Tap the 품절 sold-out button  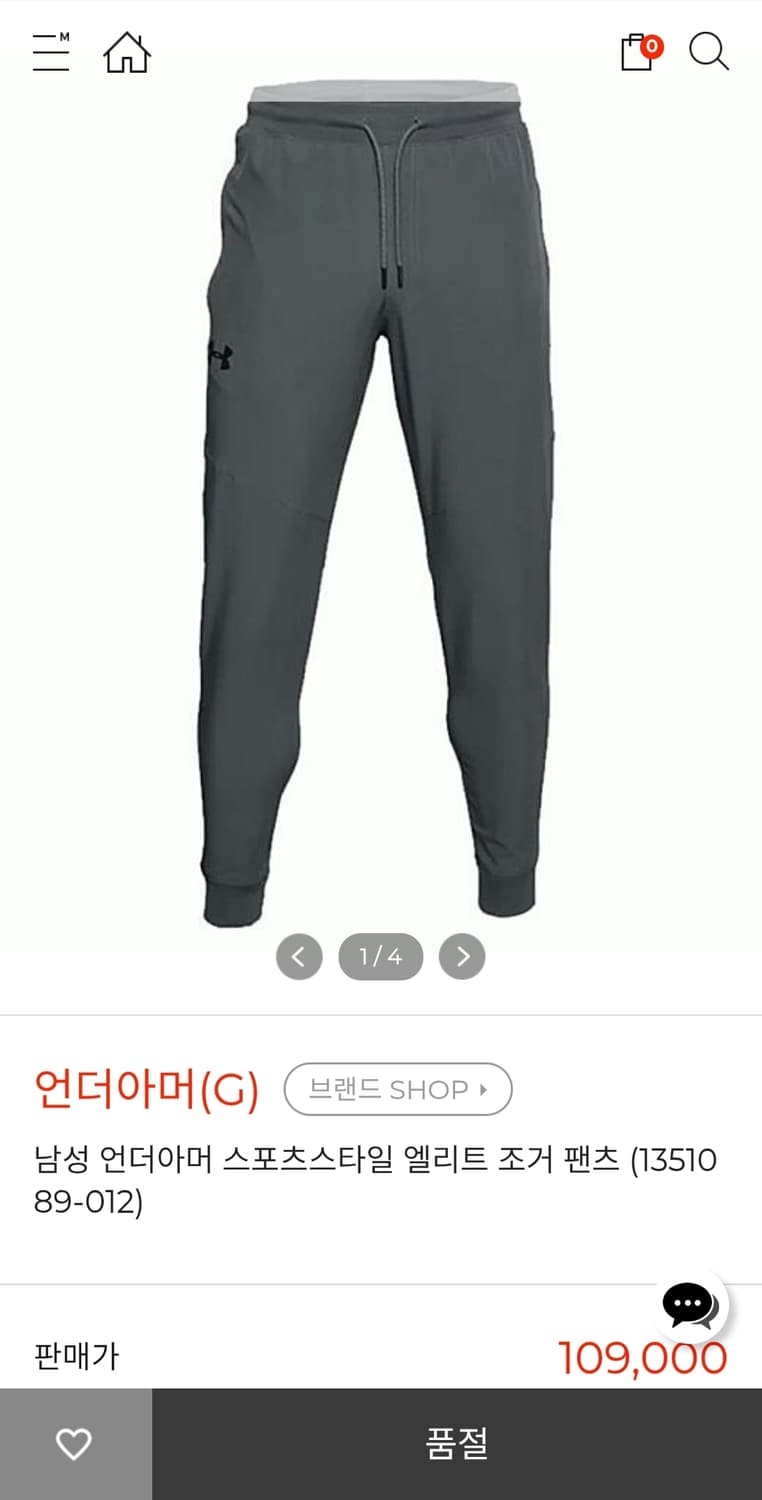pos(456,1444)
